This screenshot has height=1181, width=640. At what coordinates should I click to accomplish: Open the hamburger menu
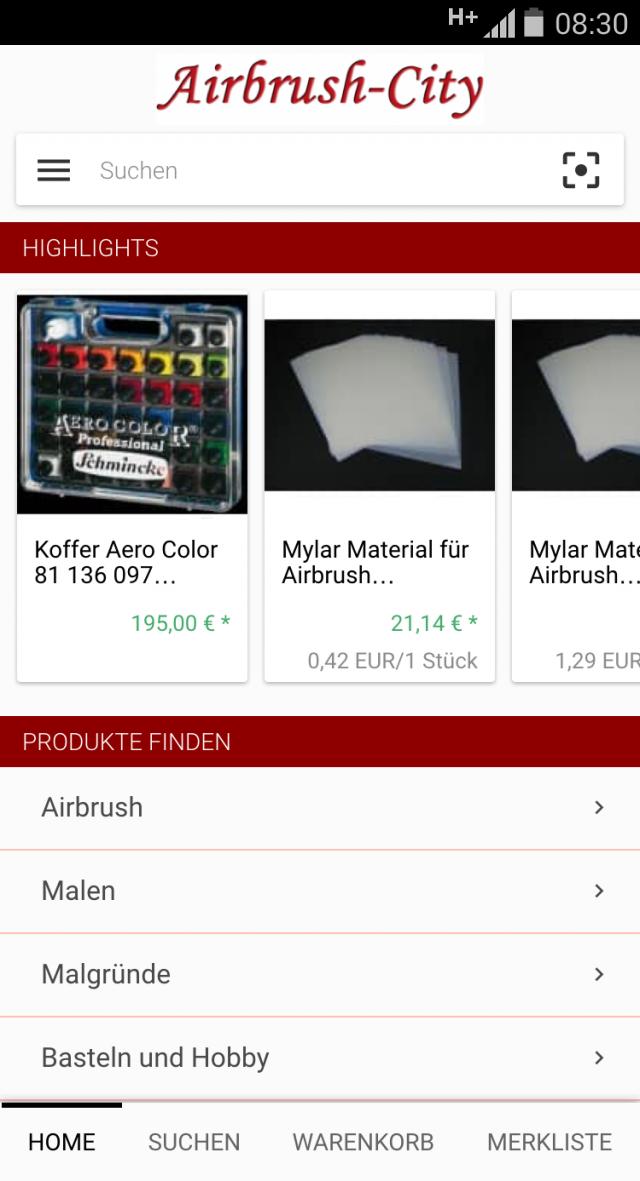click(54, 171)
